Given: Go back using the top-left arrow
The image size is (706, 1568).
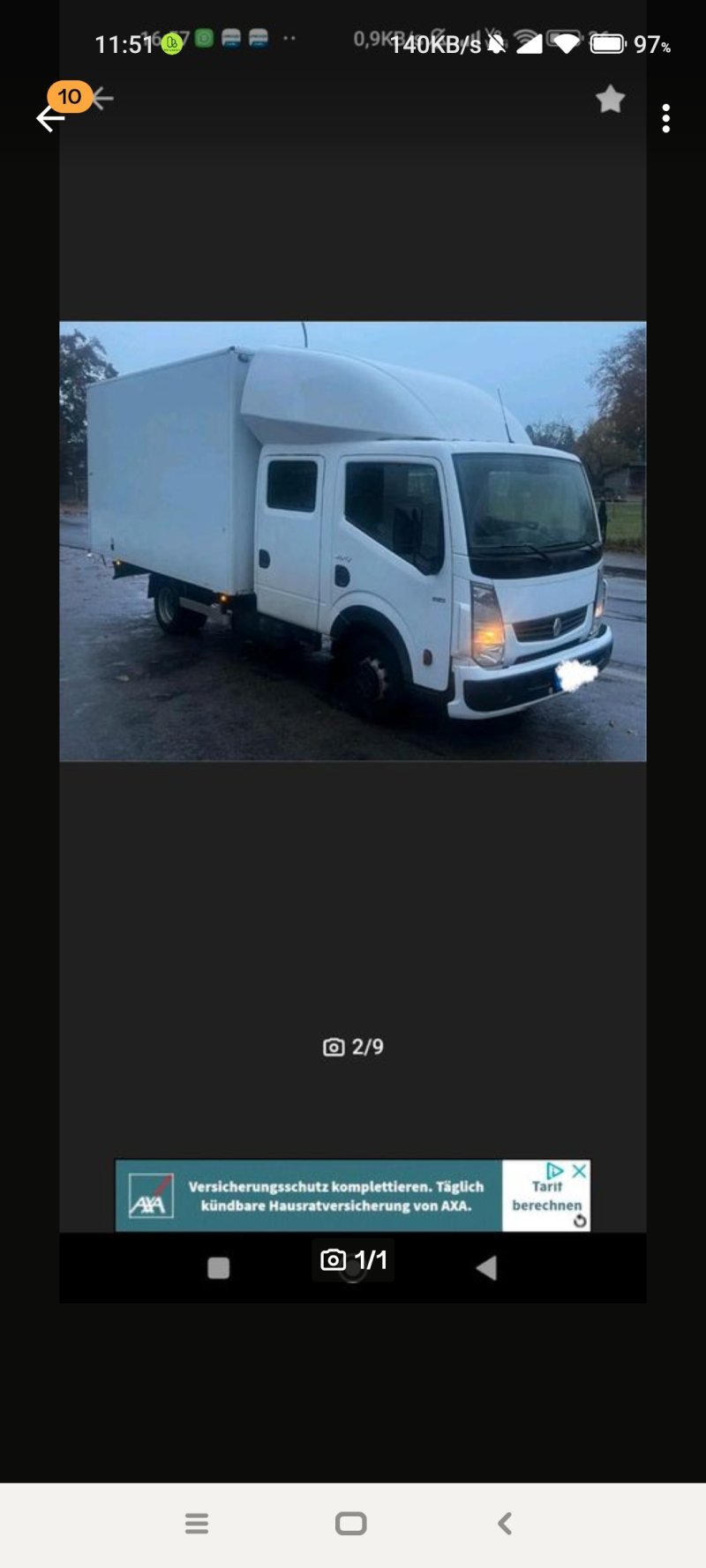Looking at the screenshot, I should pyautogui.click(x=49, y=118).
